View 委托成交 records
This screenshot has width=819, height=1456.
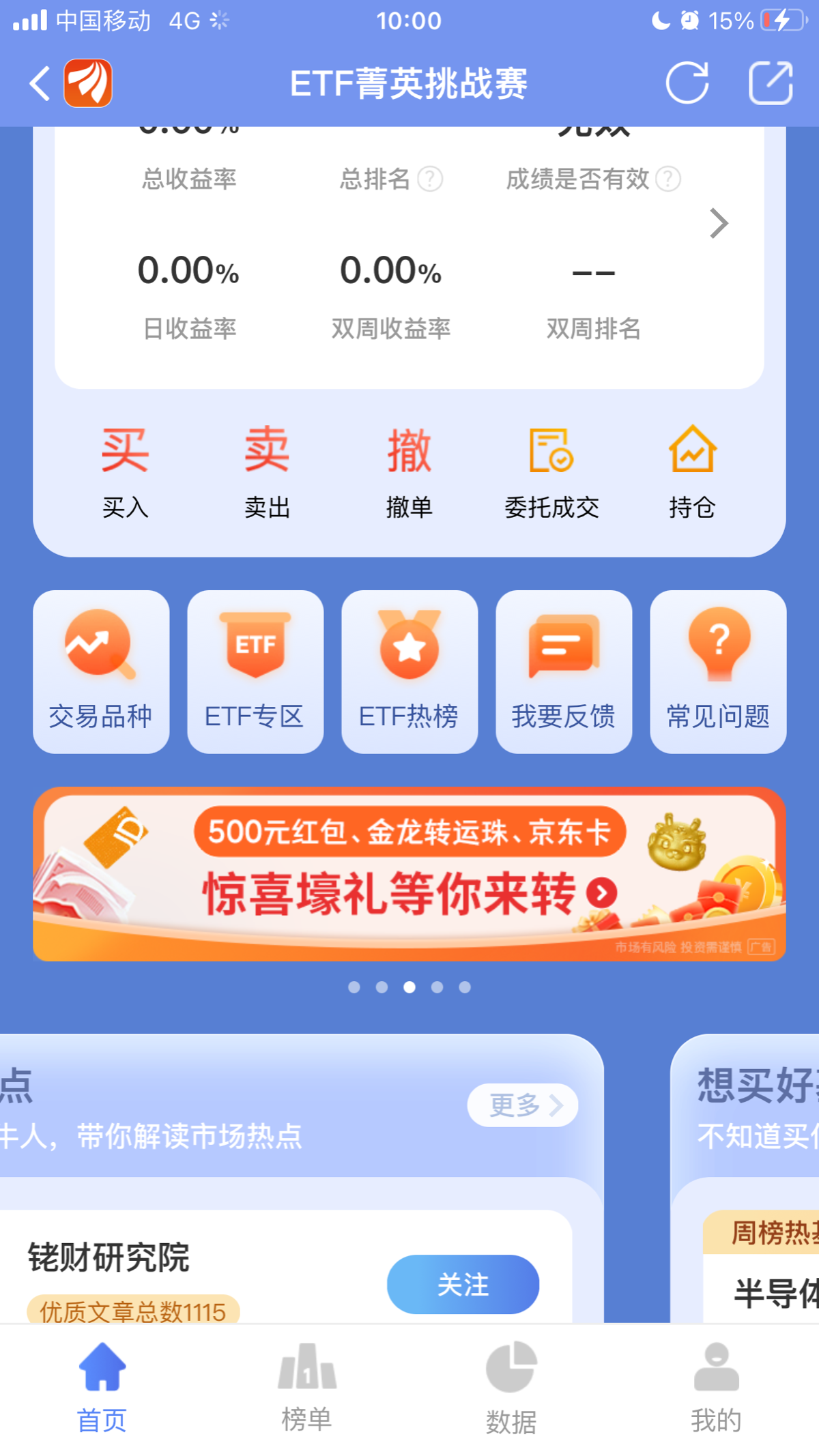(551, 472)
